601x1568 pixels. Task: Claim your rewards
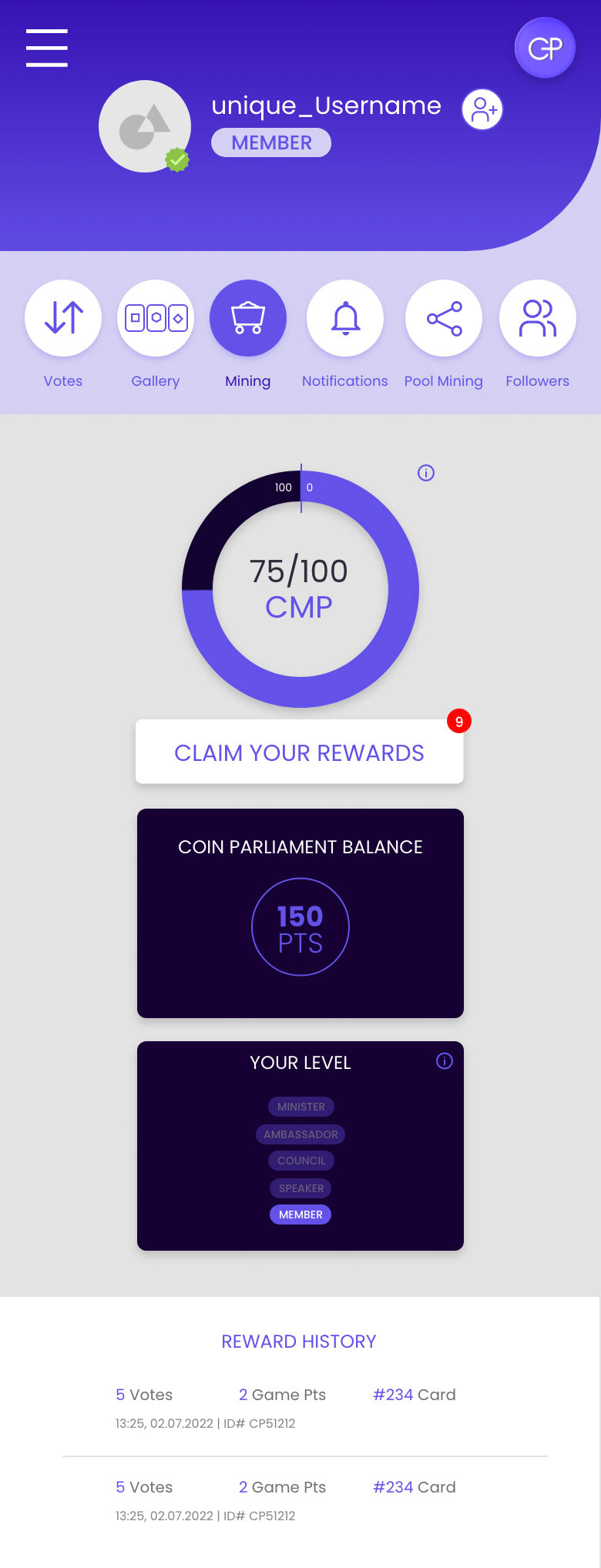click(x=300, y=752)
